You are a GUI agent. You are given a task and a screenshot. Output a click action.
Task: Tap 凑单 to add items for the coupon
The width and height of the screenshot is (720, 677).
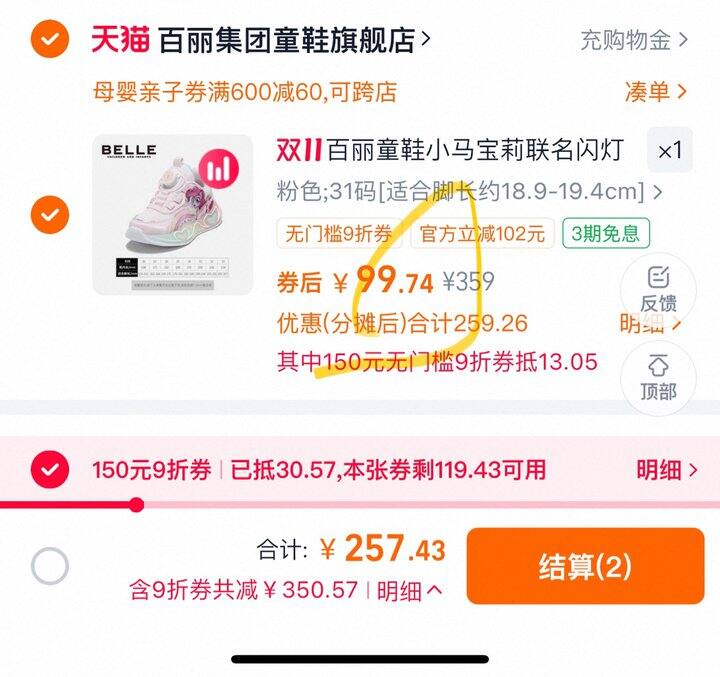click(656, 92)
